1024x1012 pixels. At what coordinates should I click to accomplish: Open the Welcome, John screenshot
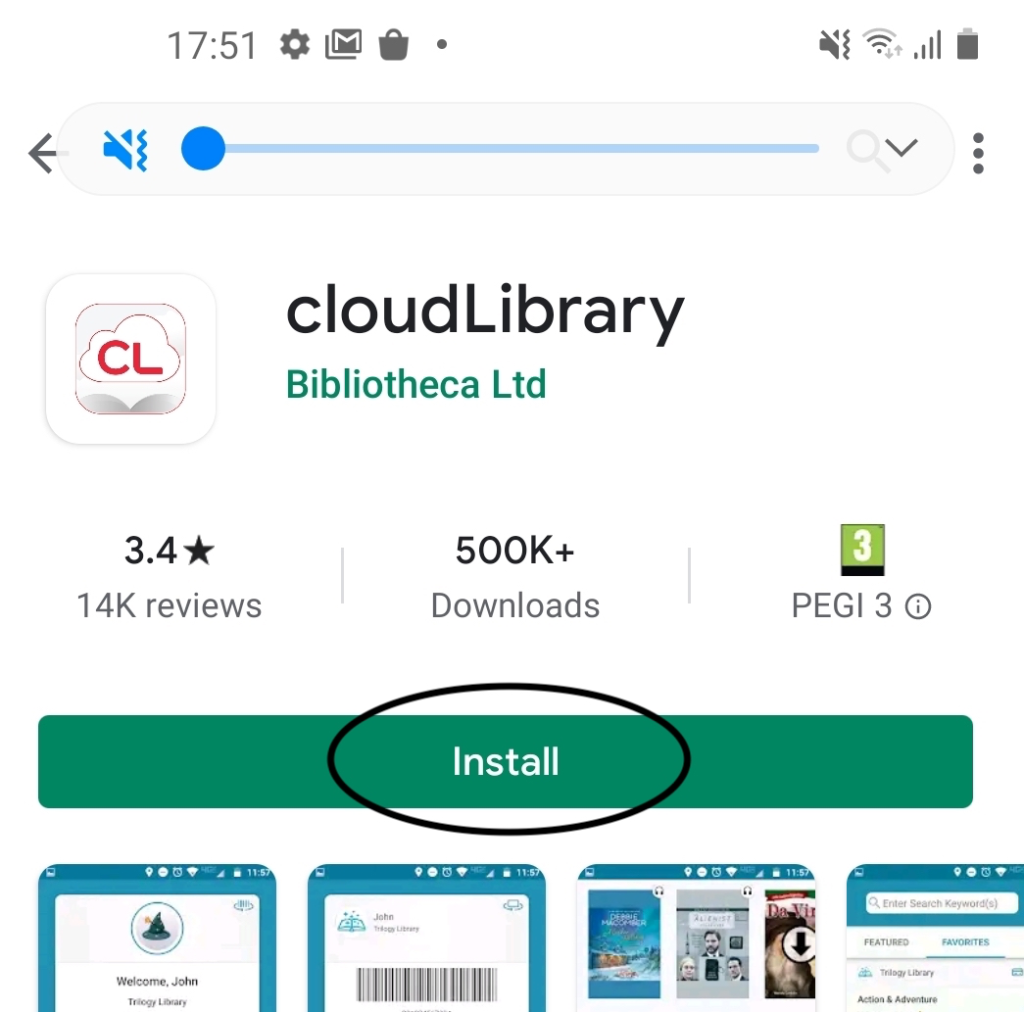coord(157,938)
